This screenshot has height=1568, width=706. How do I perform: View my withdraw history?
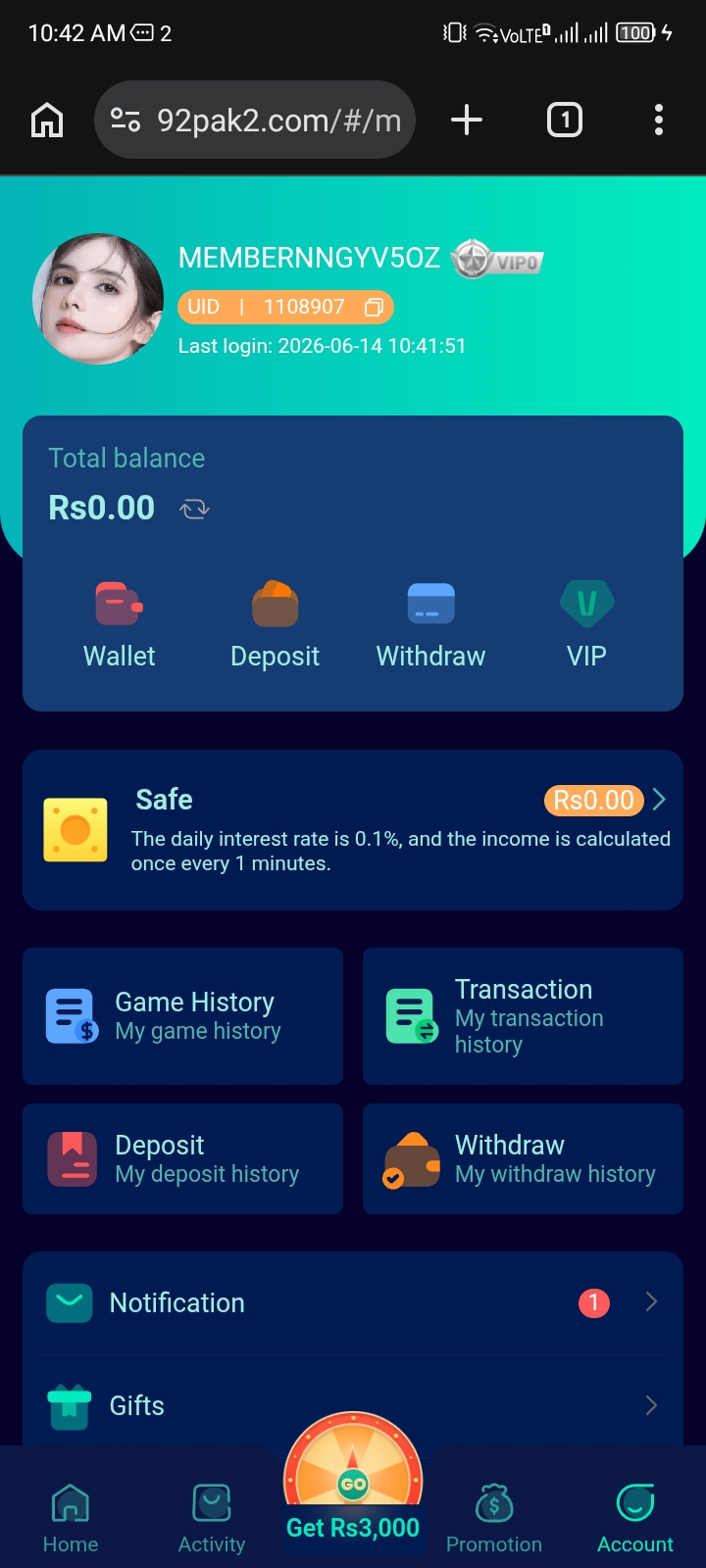523,1159
